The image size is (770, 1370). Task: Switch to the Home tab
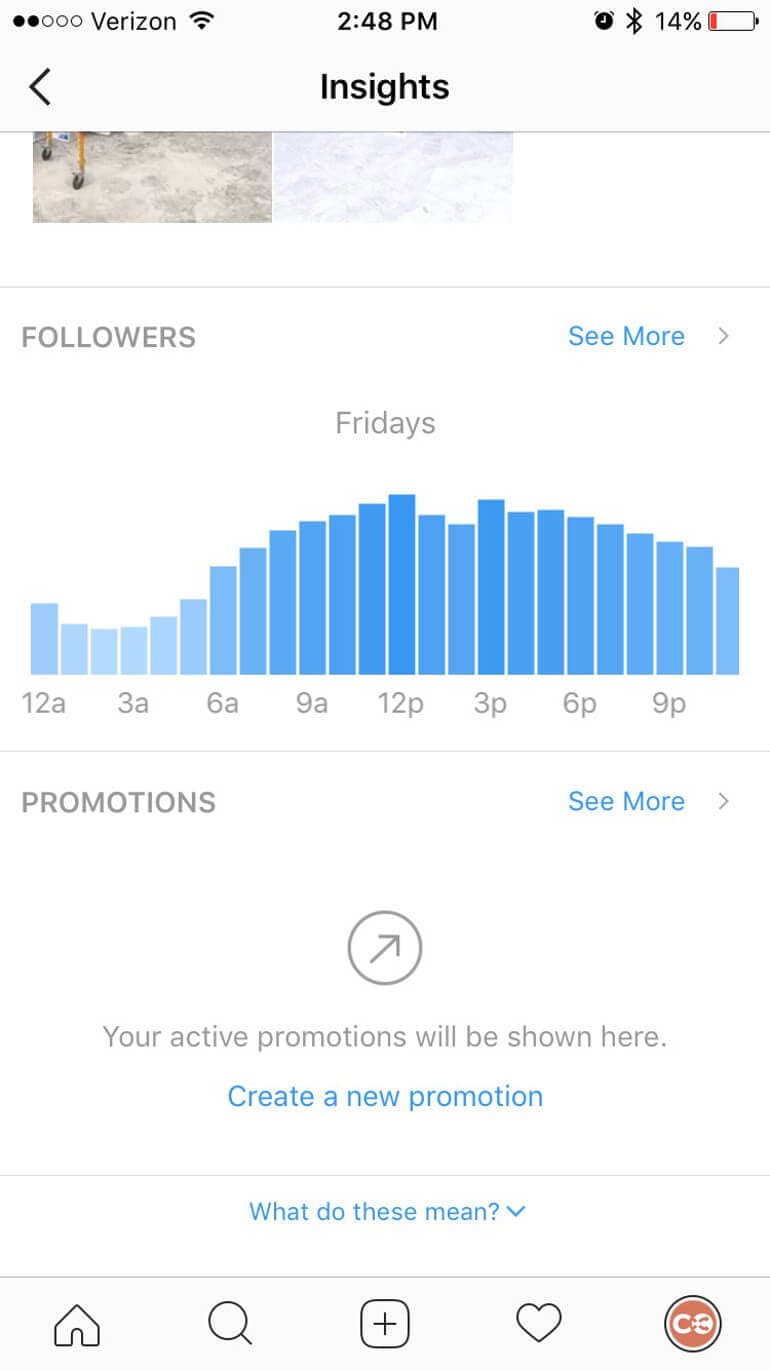(x=77, y=1324)
